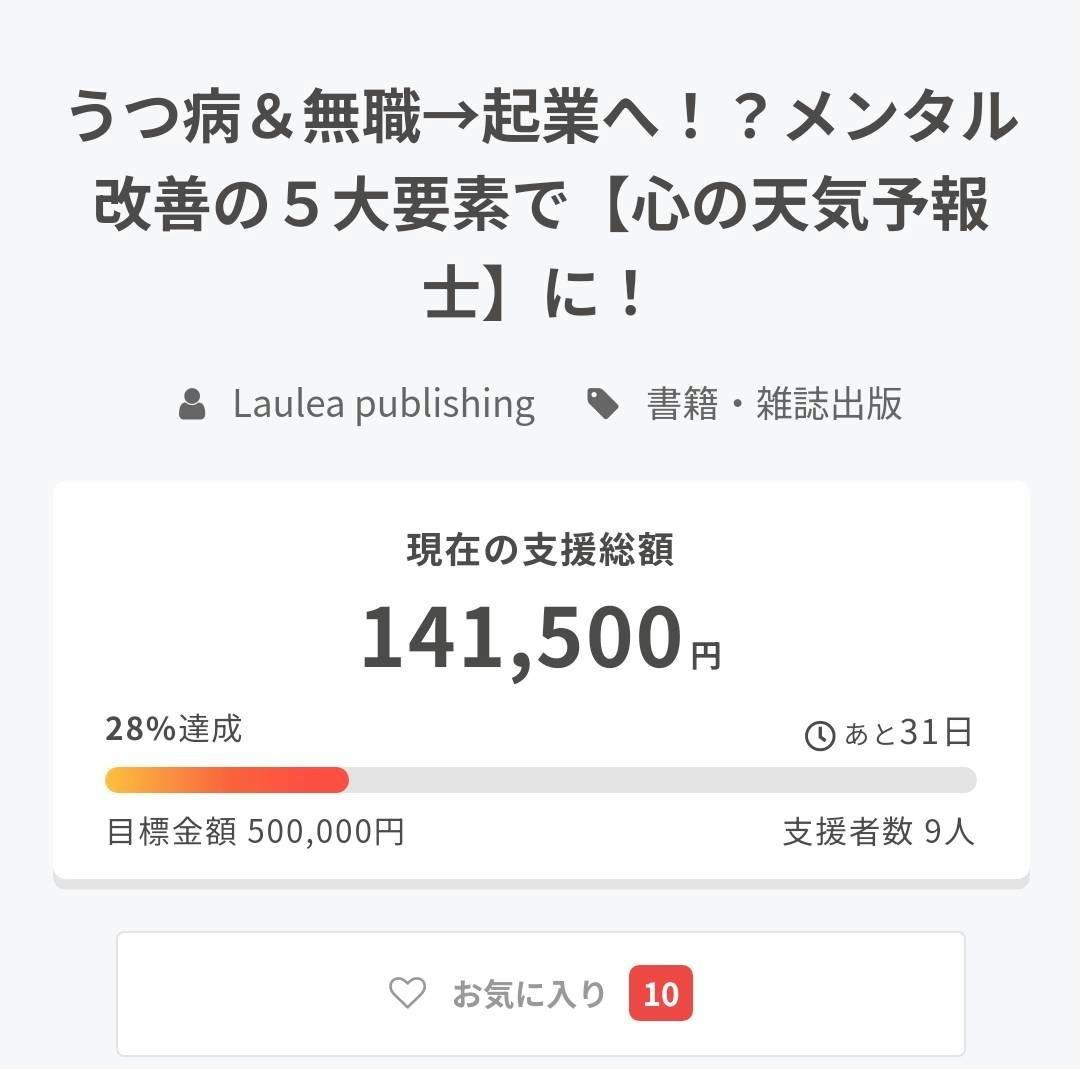
Task: View the 書籍・雑誌出版 category
Action: pyautogui.click(x=774, y=404)
